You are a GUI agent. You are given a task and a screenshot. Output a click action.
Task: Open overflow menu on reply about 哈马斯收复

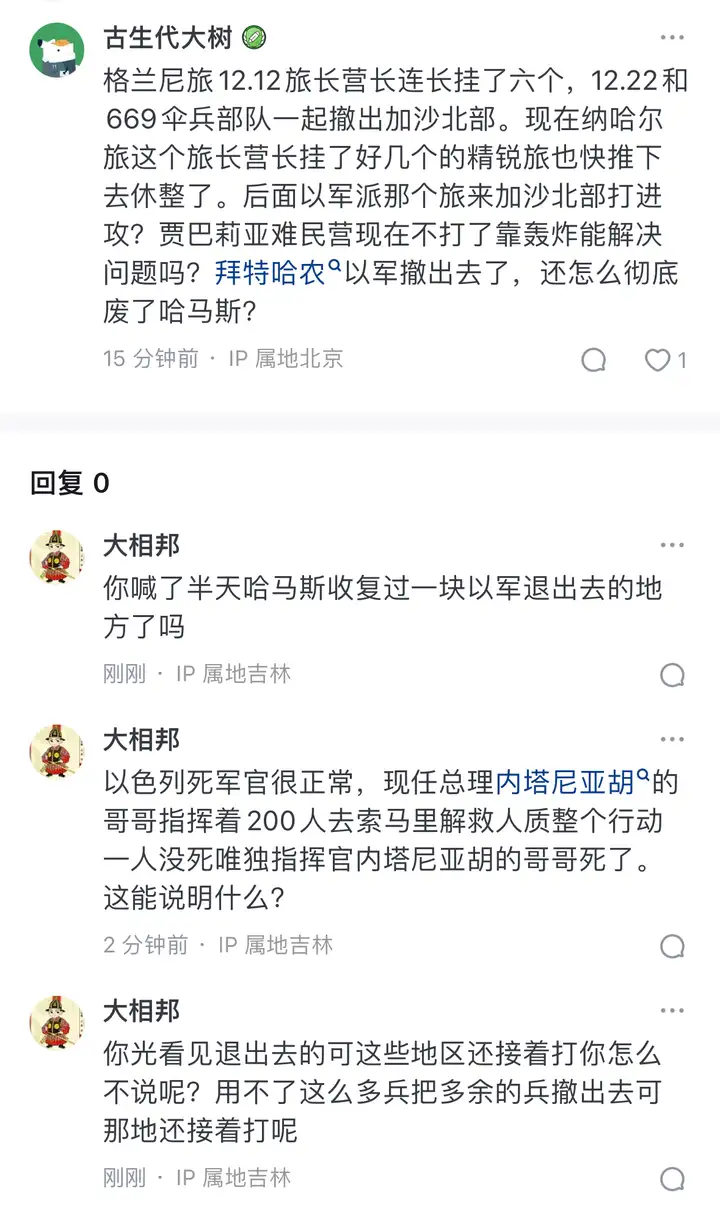[672, 545]
